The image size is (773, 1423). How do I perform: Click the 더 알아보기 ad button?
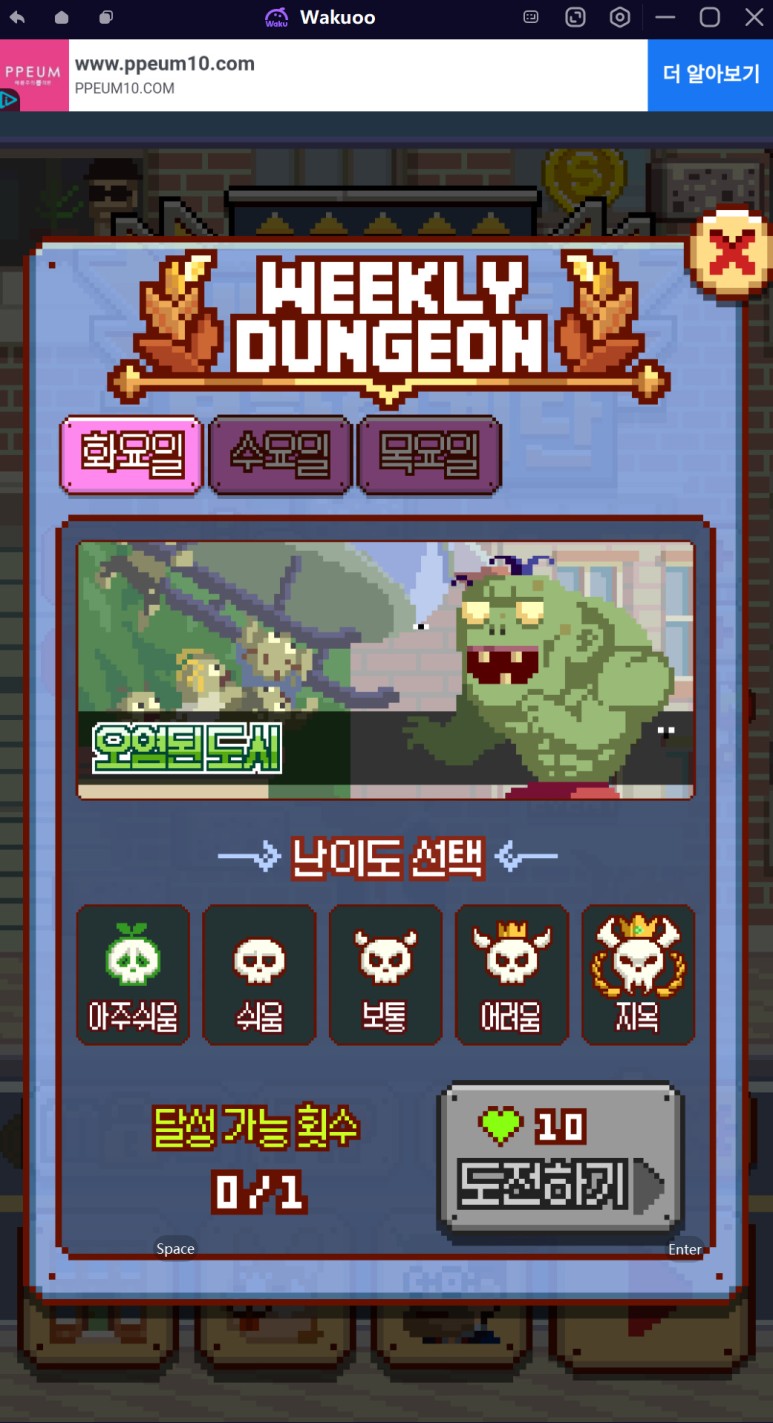710,75
